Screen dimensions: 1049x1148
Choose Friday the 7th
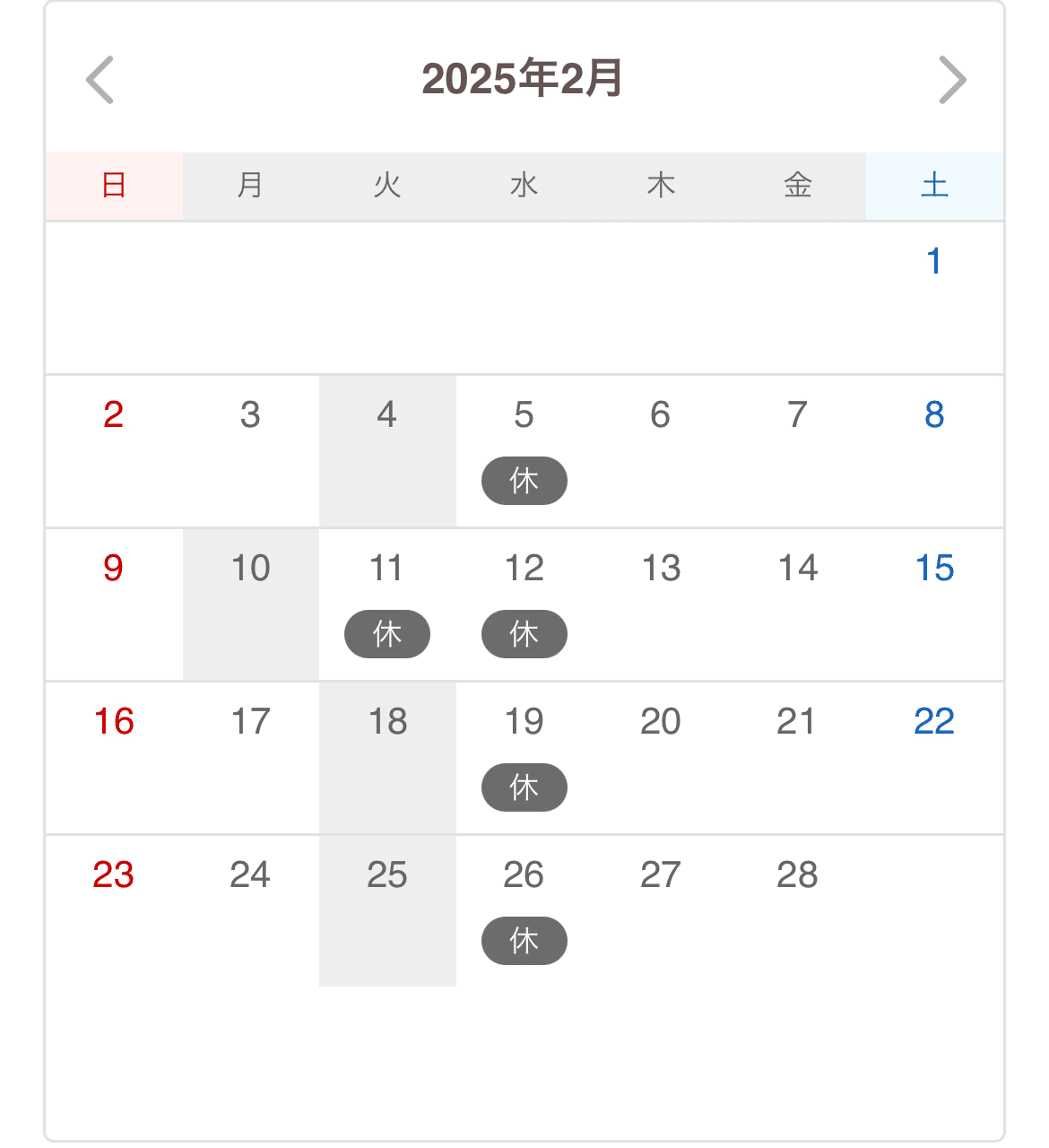coord(798,415)
